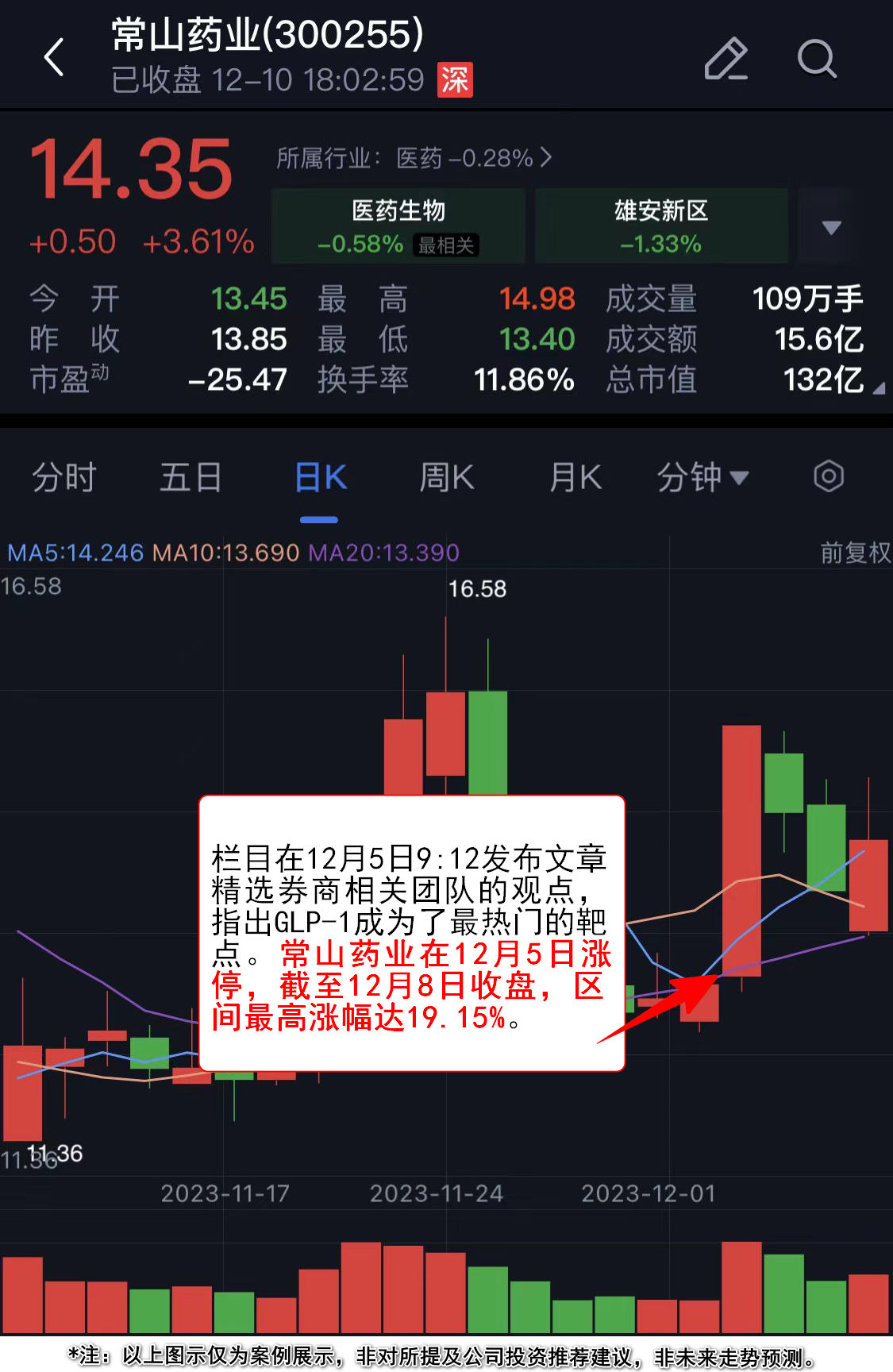
Task: Go back using the top-left arrow
Action: 54,58
